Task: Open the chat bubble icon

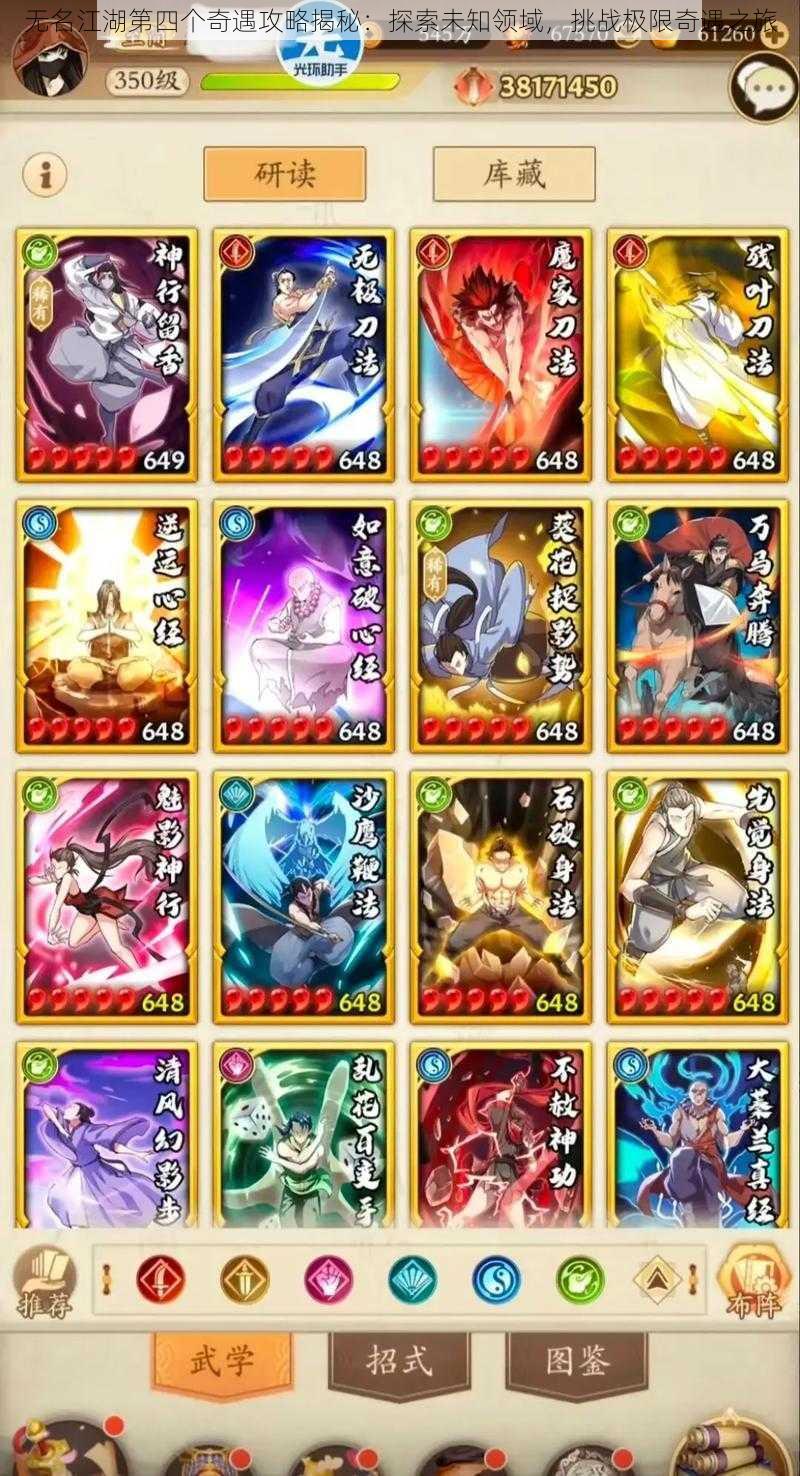Action: (x=764, y=88)
